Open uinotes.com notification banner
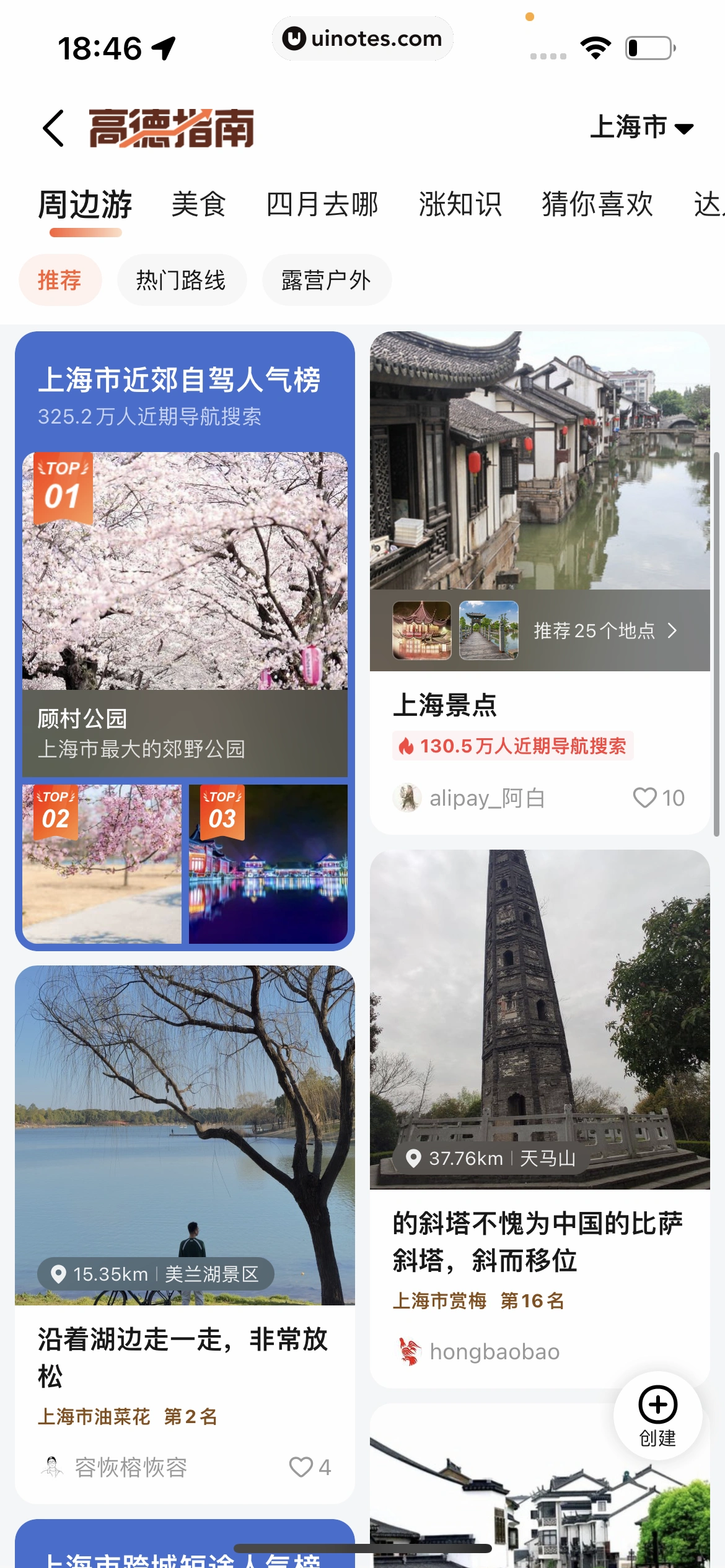The height and width of the screenshot is (1568, 725). [x=362, y=38]
